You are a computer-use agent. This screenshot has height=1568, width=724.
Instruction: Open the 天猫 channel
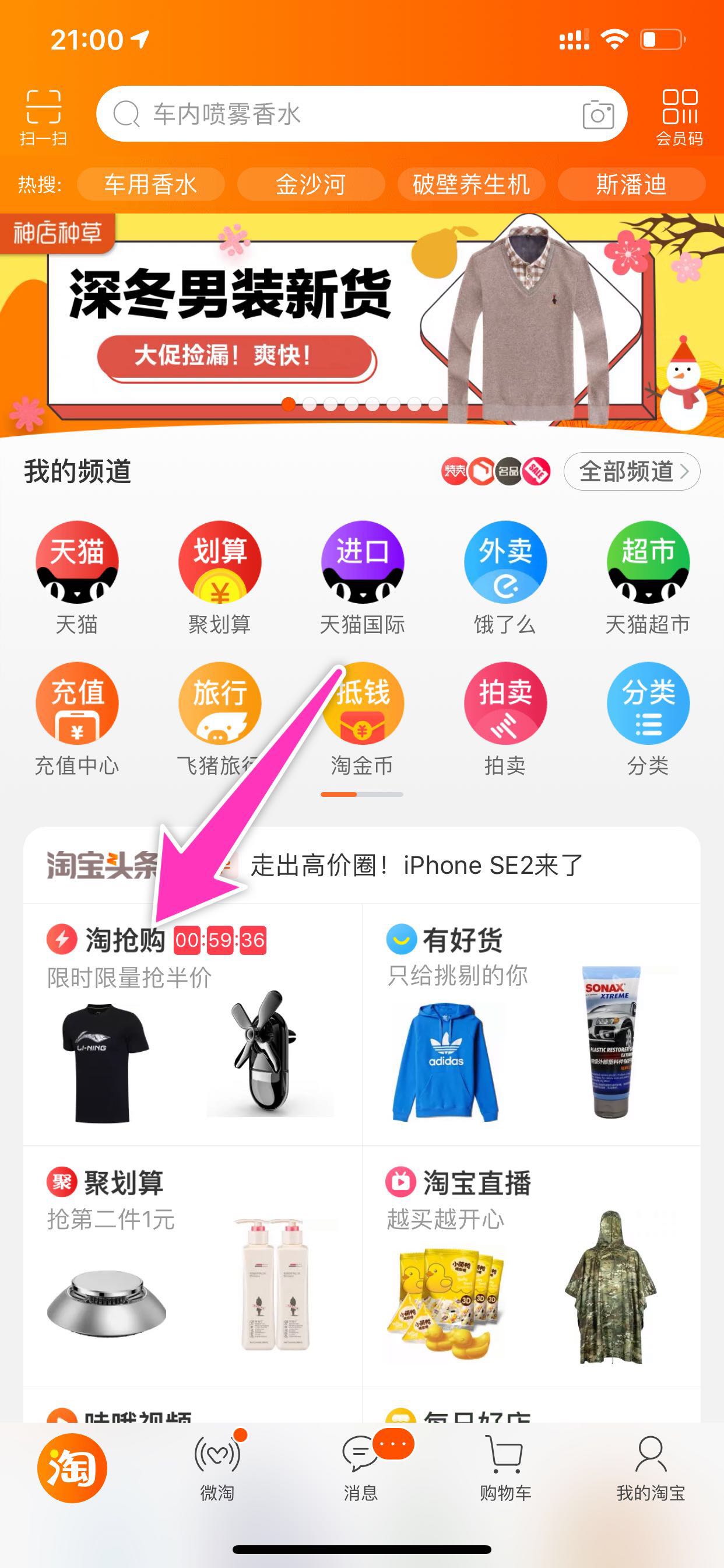[77, 576]
